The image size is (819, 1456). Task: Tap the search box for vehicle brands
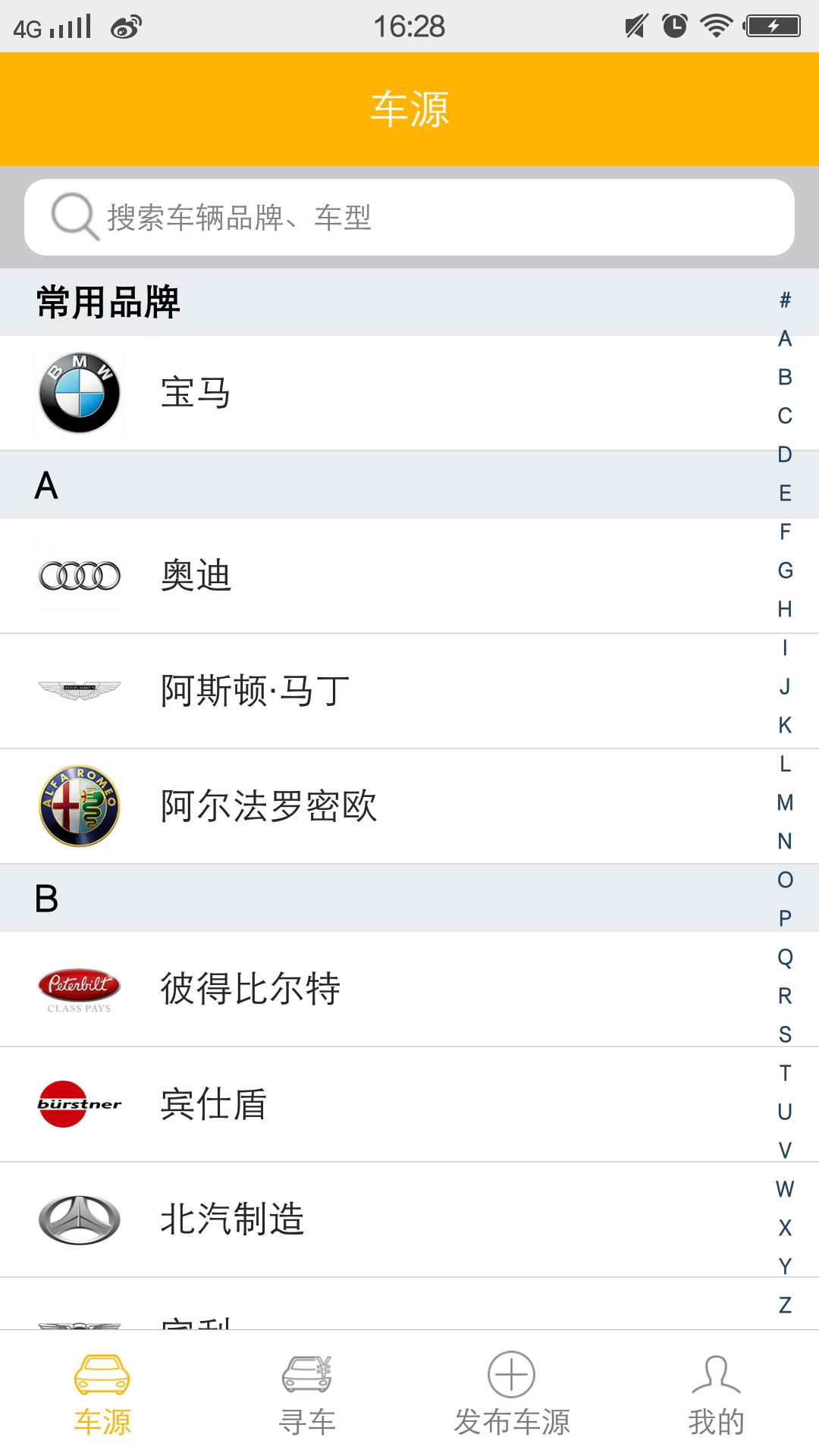pos(409,218)
